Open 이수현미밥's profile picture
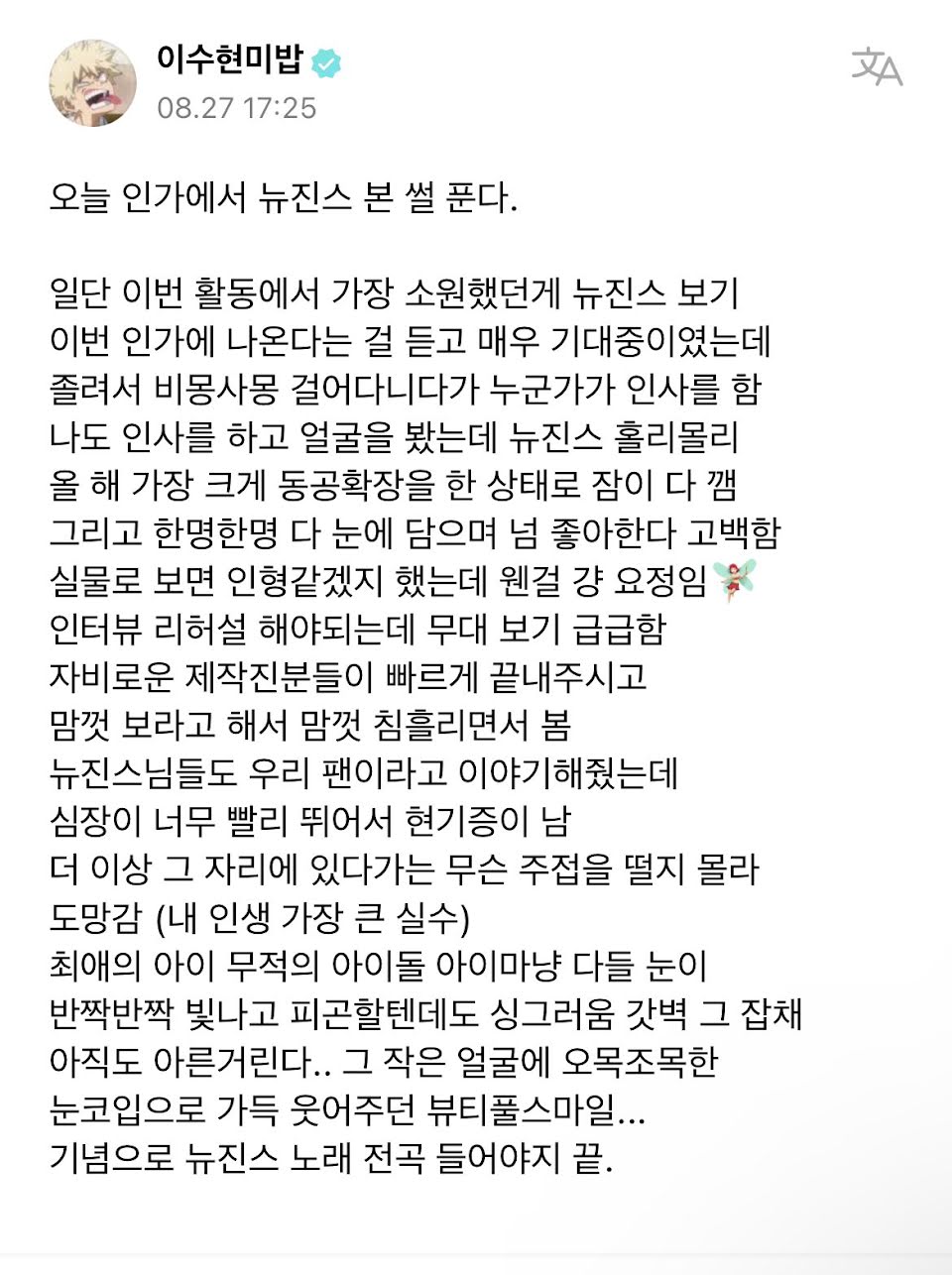 tap(93, 83)
